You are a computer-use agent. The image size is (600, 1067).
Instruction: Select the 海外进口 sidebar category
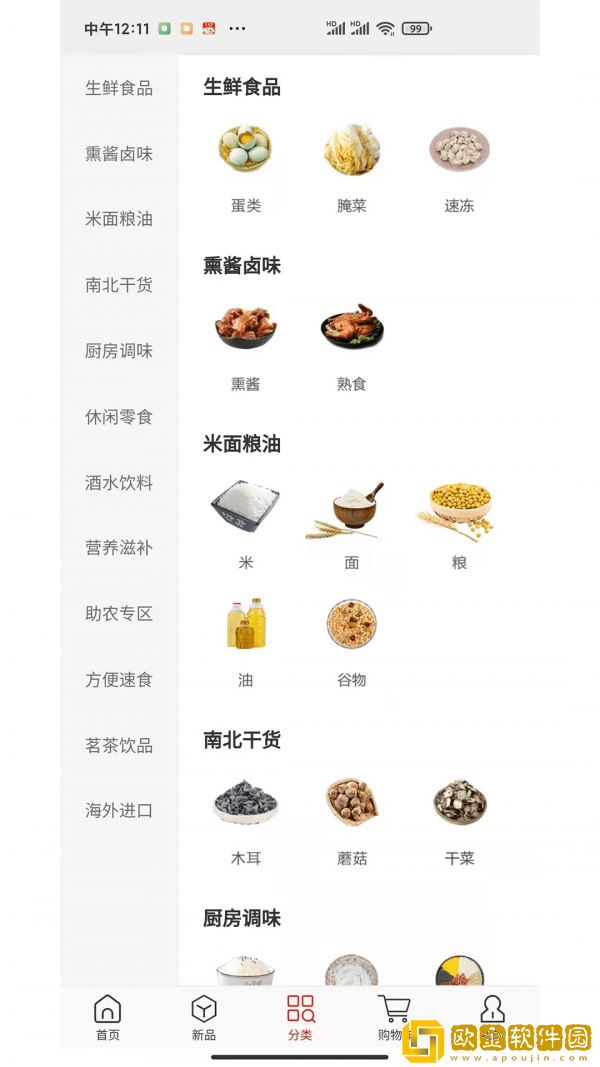[x=119, y=811]
